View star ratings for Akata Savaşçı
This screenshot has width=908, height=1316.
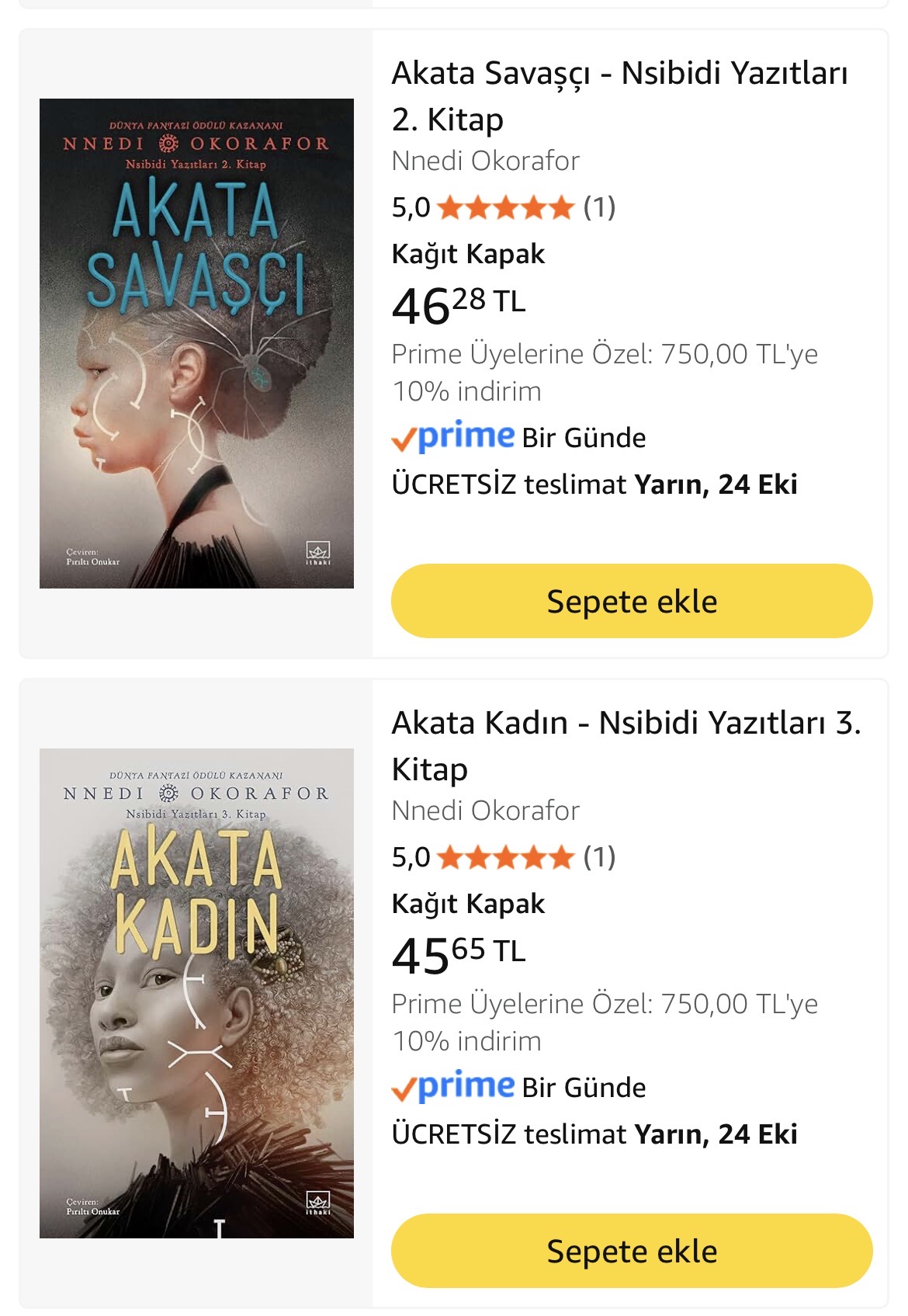pos(505,208)
